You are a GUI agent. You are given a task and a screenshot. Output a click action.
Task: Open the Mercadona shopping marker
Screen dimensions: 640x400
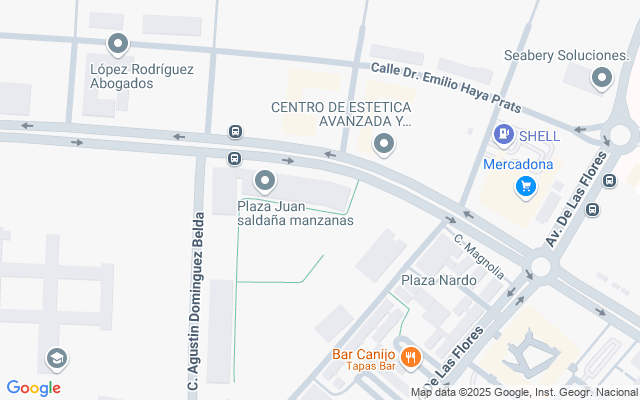click(525, 186)
